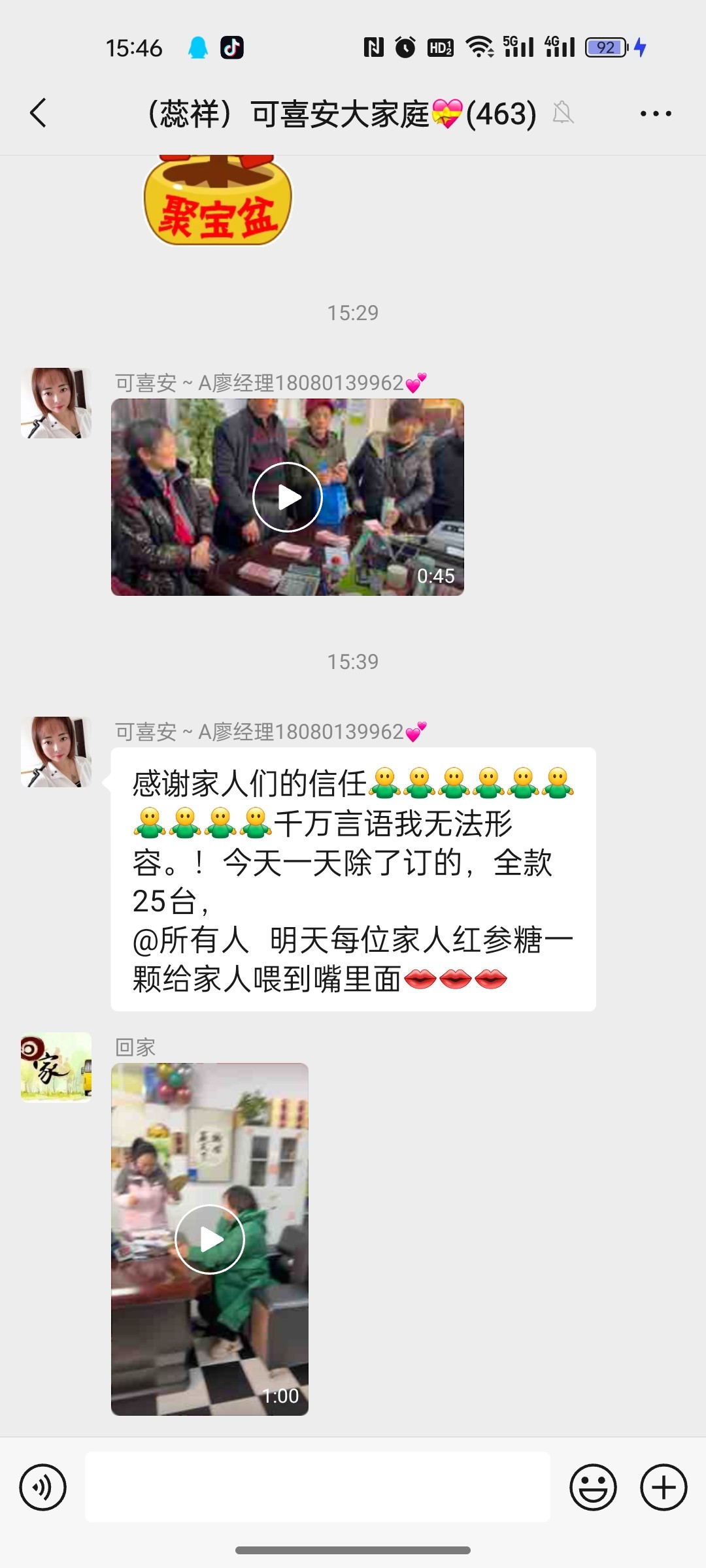This screenshot has width=706, height=1568.
Task: Go back from the group chat
Action: [x=39, y=113]
